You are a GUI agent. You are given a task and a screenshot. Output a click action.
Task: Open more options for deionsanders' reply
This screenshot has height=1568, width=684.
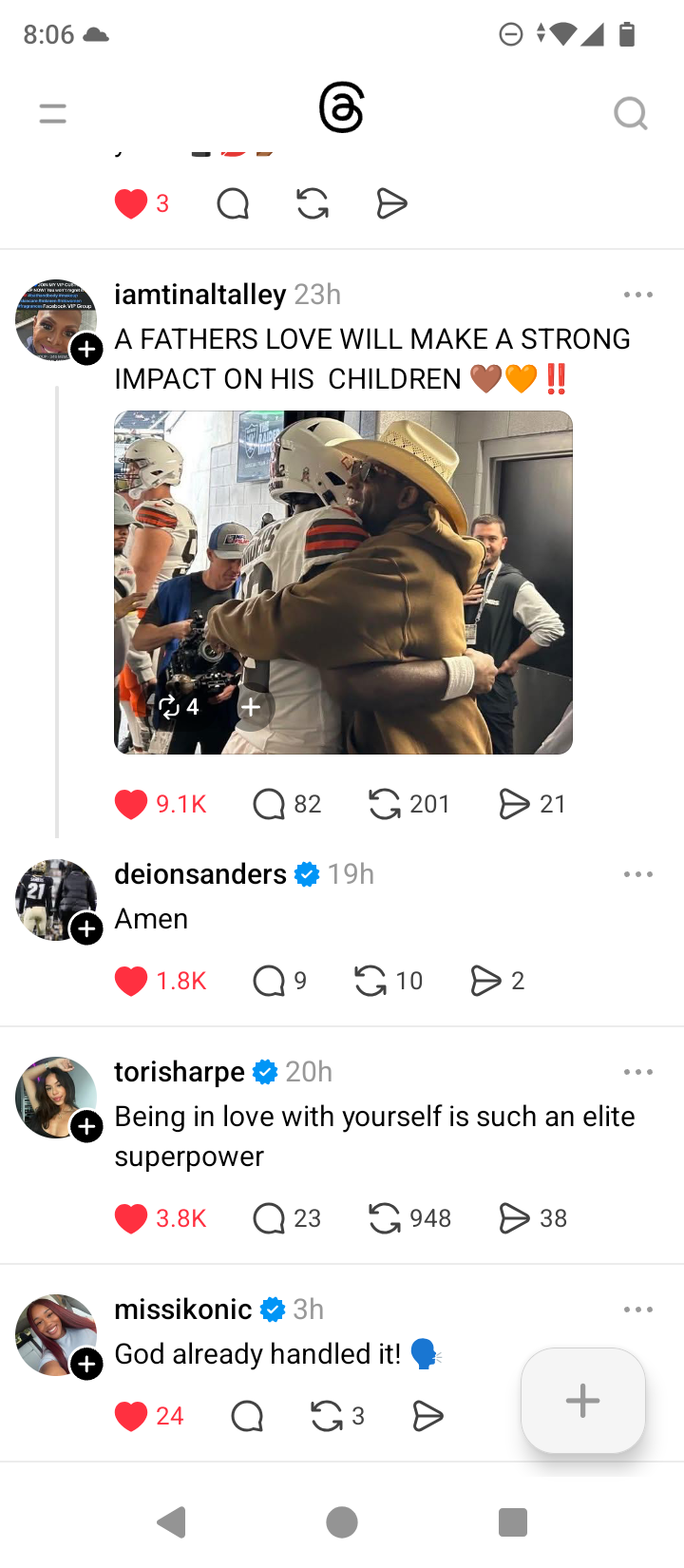pos(637,874)
